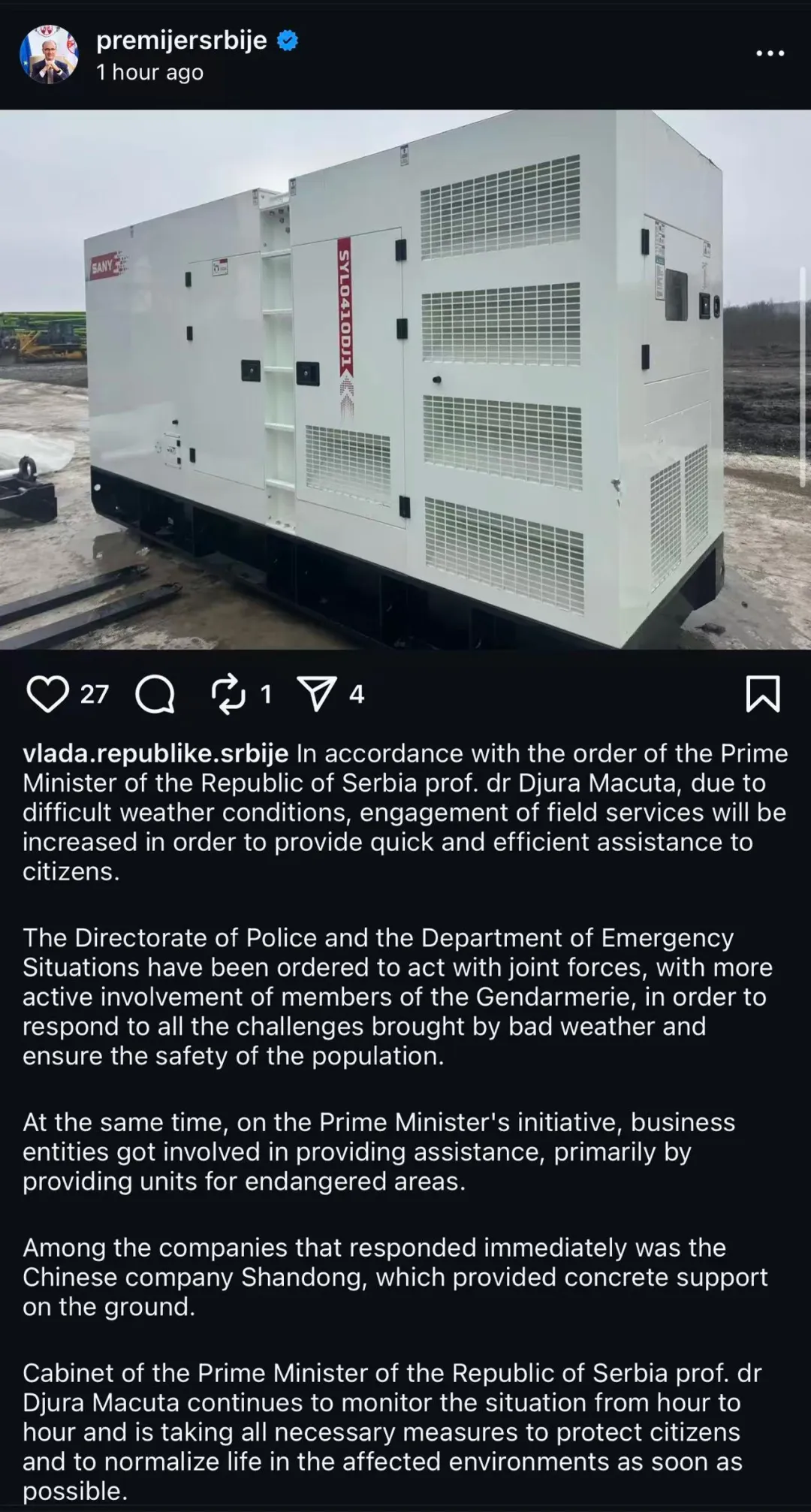Open the generator photo in the post
This screenshot has width=811, height=1512.
point(405,379)
